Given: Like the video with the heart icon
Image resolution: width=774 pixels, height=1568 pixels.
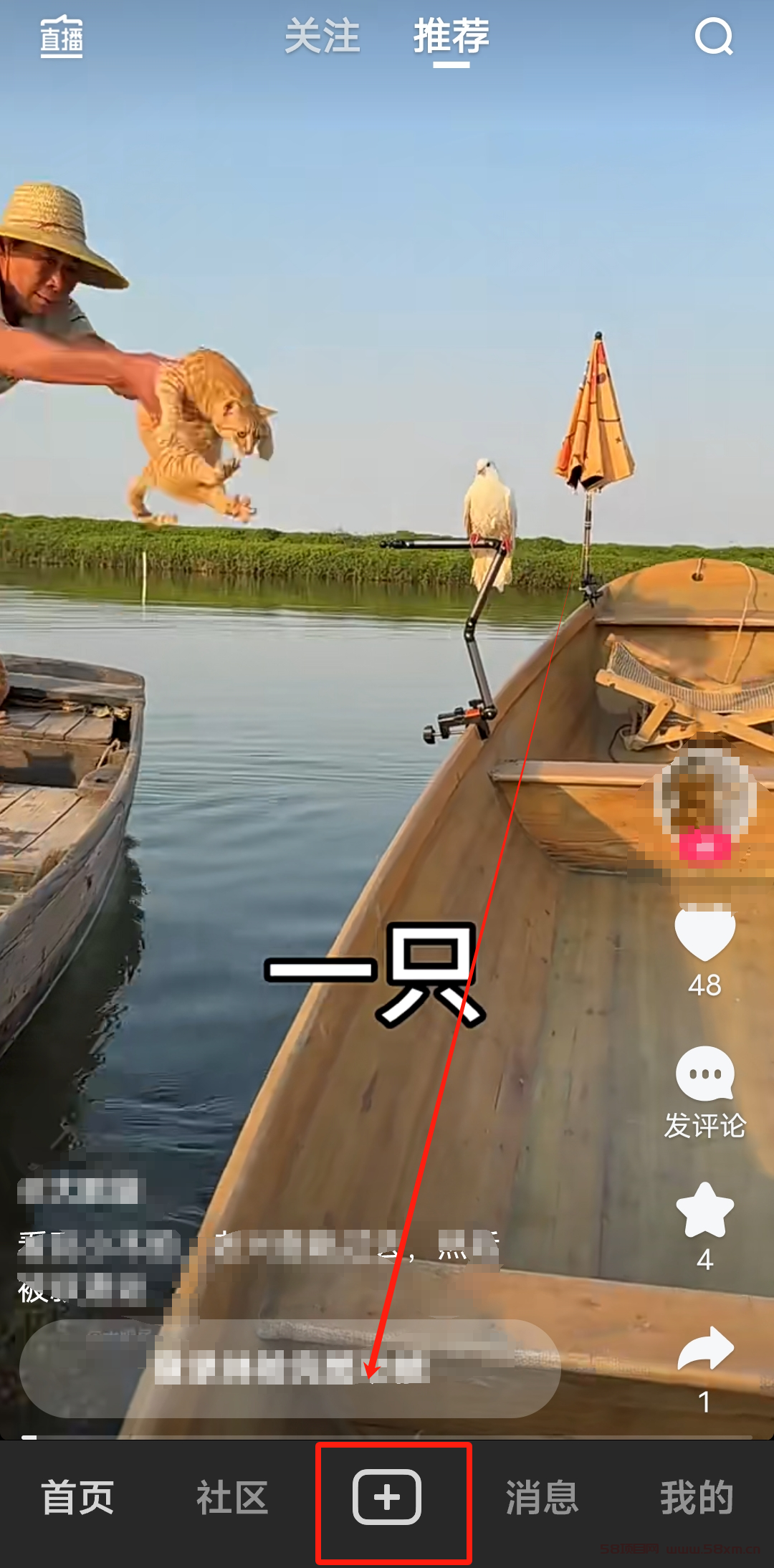Looking at the screenshot, I should (x=705, y=932).
